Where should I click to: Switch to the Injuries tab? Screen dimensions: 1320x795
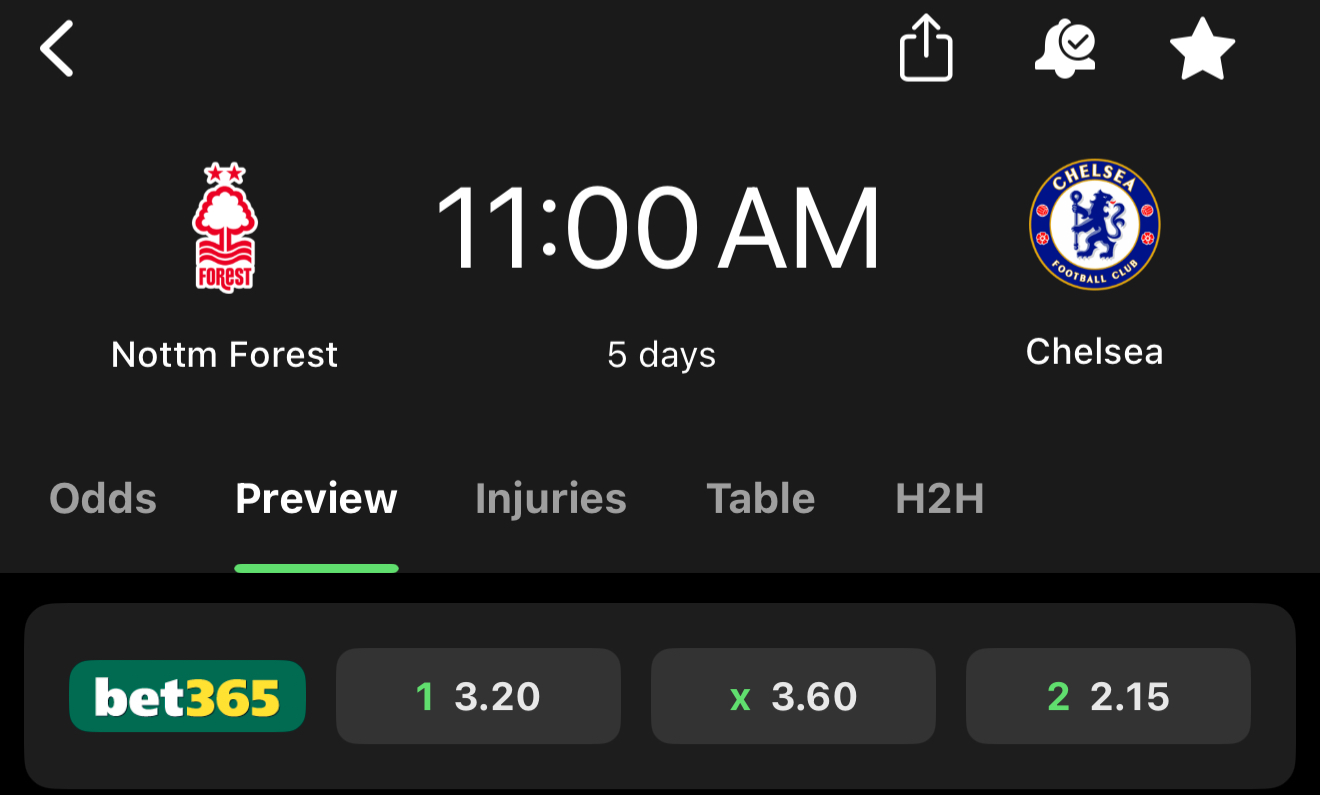tap(550, 498)
